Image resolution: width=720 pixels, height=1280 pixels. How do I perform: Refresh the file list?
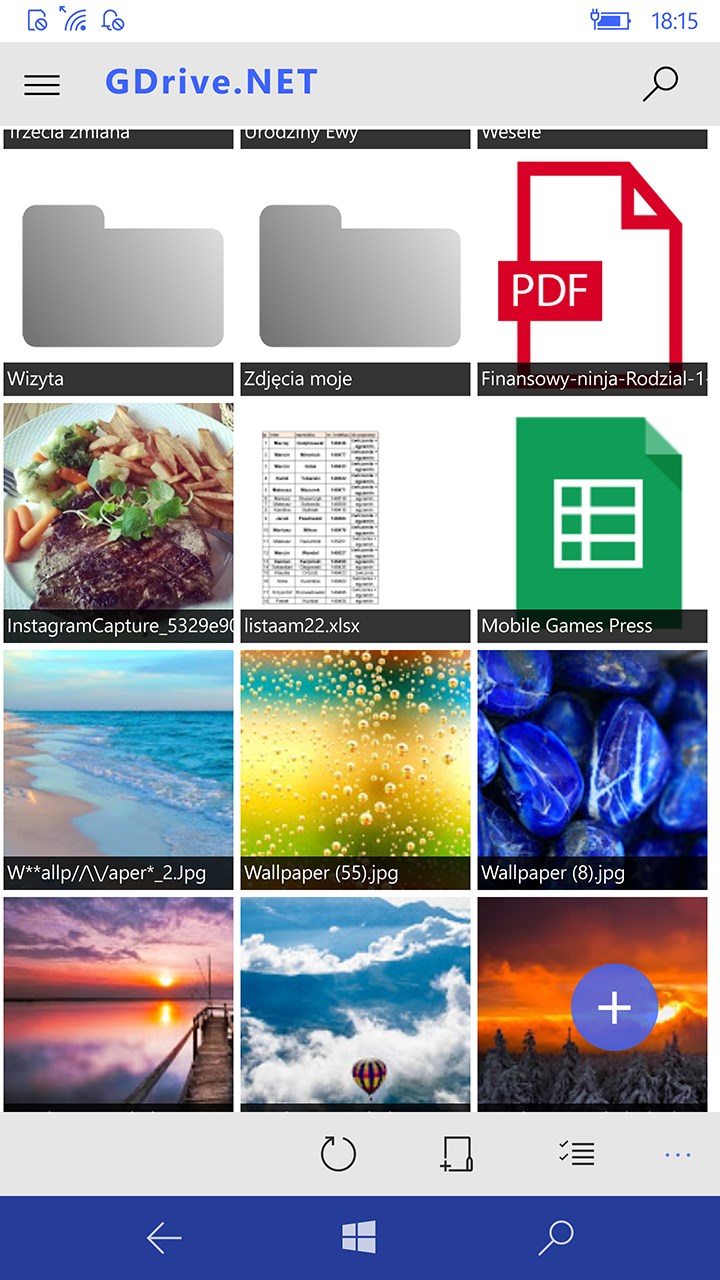pyautogui.click(x=338, y=1154)
